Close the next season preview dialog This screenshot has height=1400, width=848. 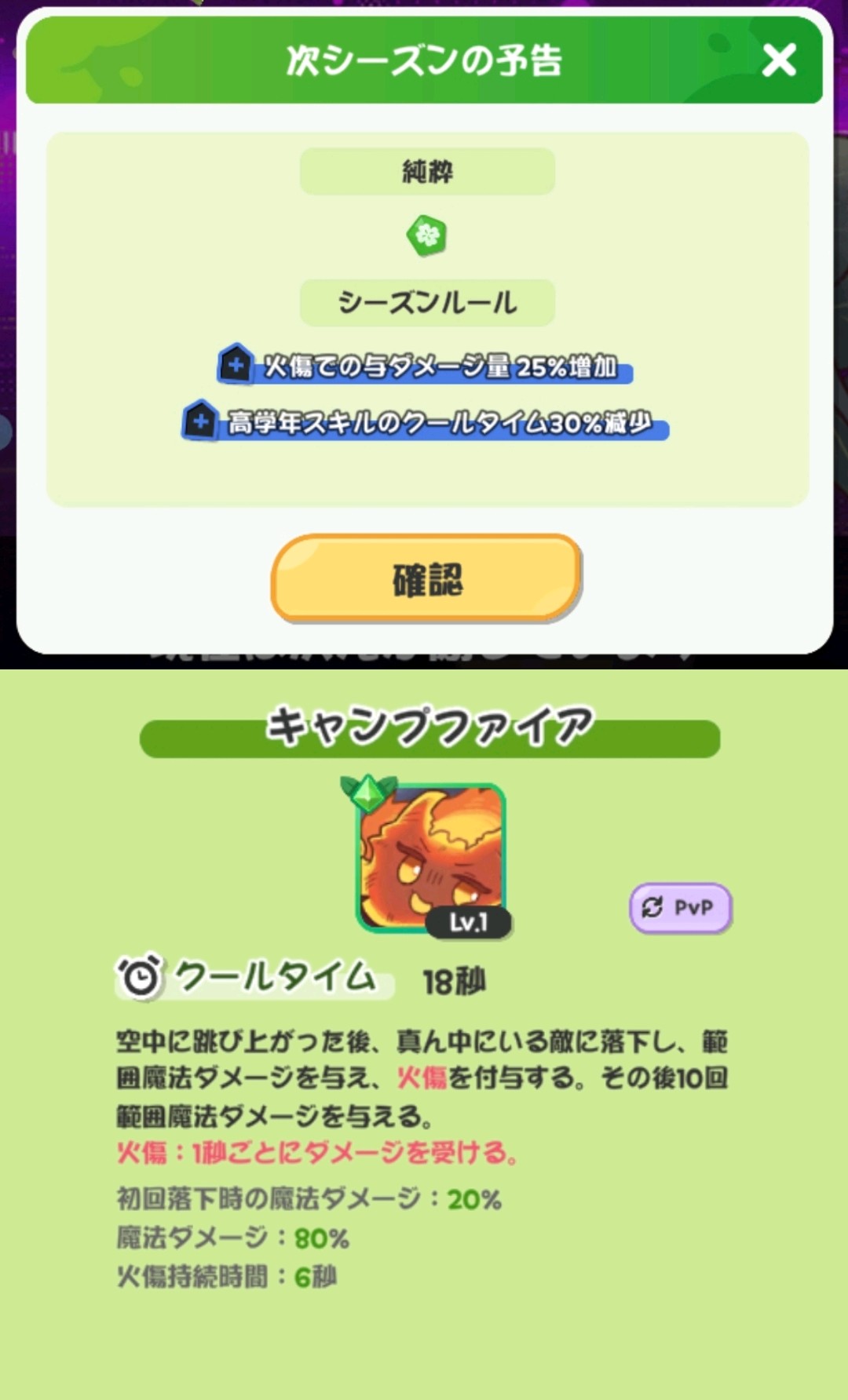779,60
